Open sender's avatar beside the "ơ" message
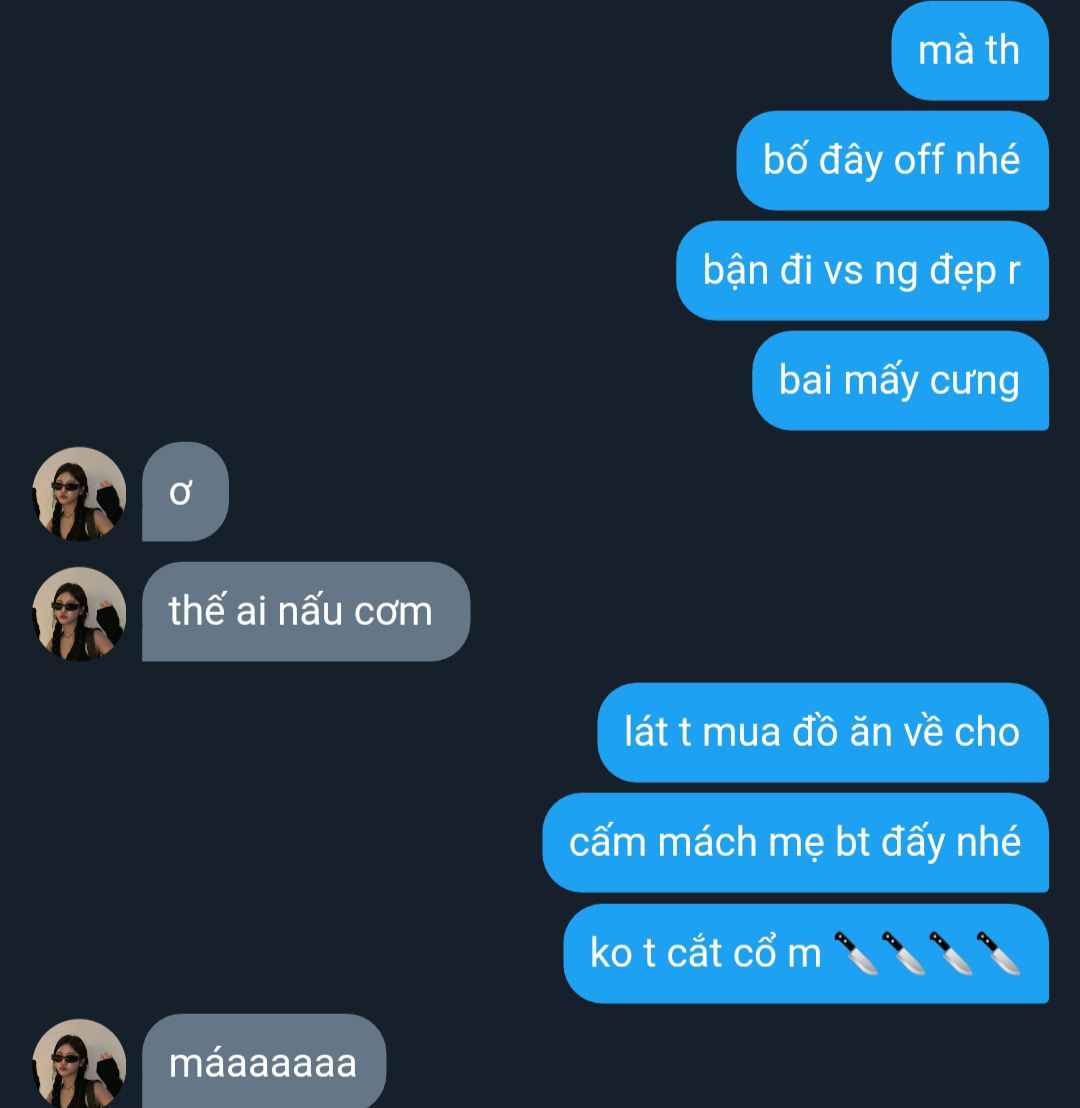The image size is (1080, 1108). pyautogui.click(x=79, y=494)
